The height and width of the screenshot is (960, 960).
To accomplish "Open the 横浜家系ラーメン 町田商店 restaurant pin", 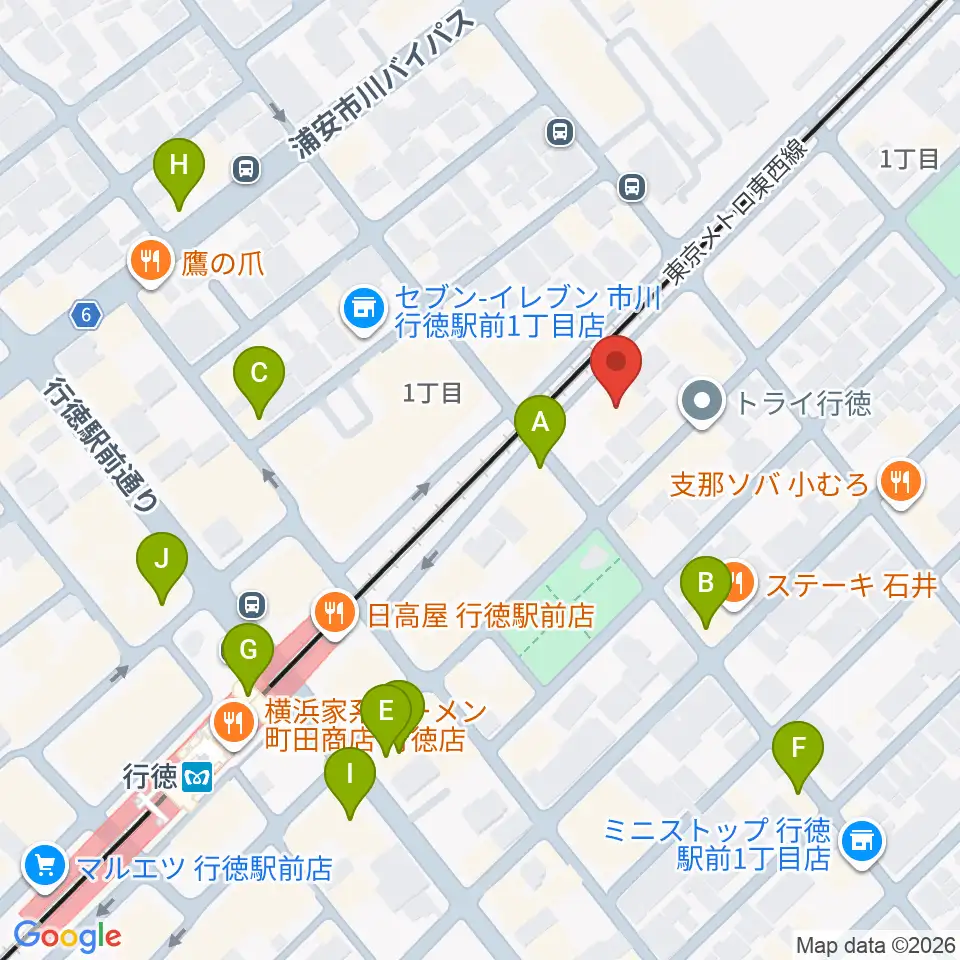I will [233, 725].
